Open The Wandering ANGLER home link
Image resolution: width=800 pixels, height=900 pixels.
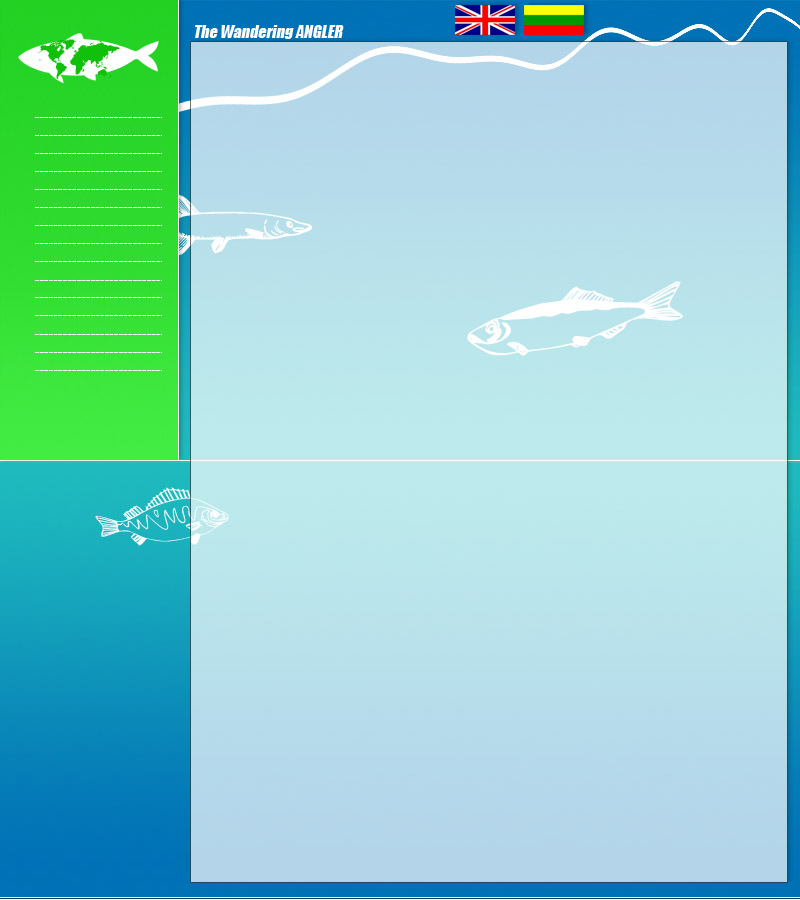(x=268, y=32)
